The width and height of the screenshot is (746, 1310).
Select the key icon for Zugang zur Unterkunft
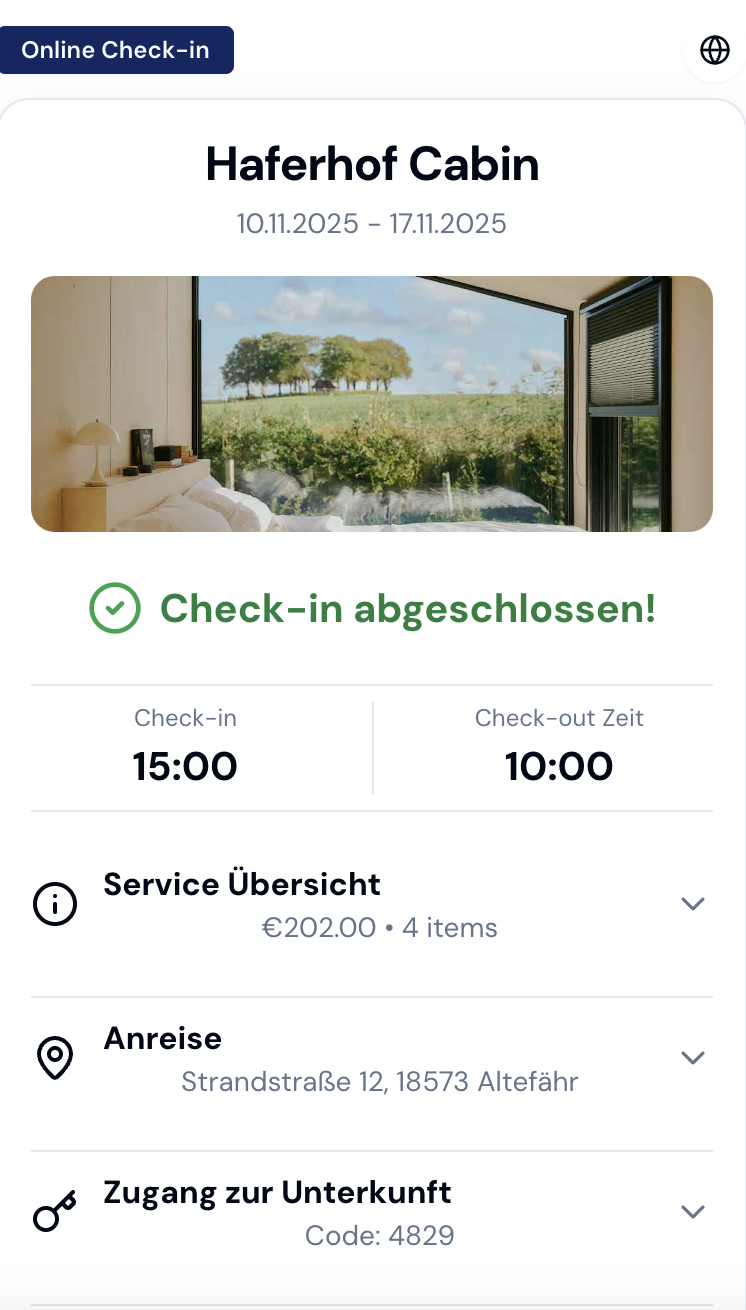point(55,1211)
